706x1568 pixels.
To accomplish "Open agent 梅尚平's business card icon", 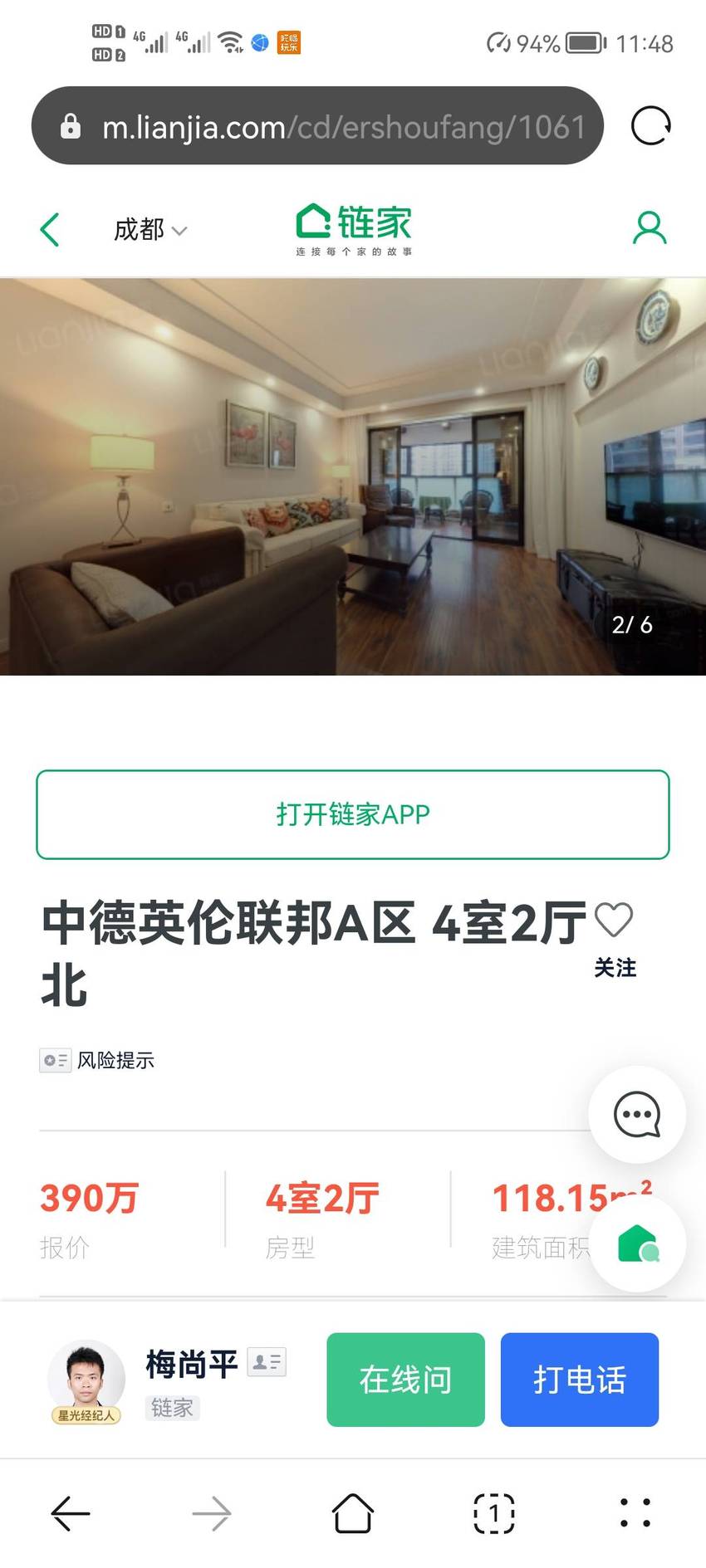I will (x=267, y=1361).
